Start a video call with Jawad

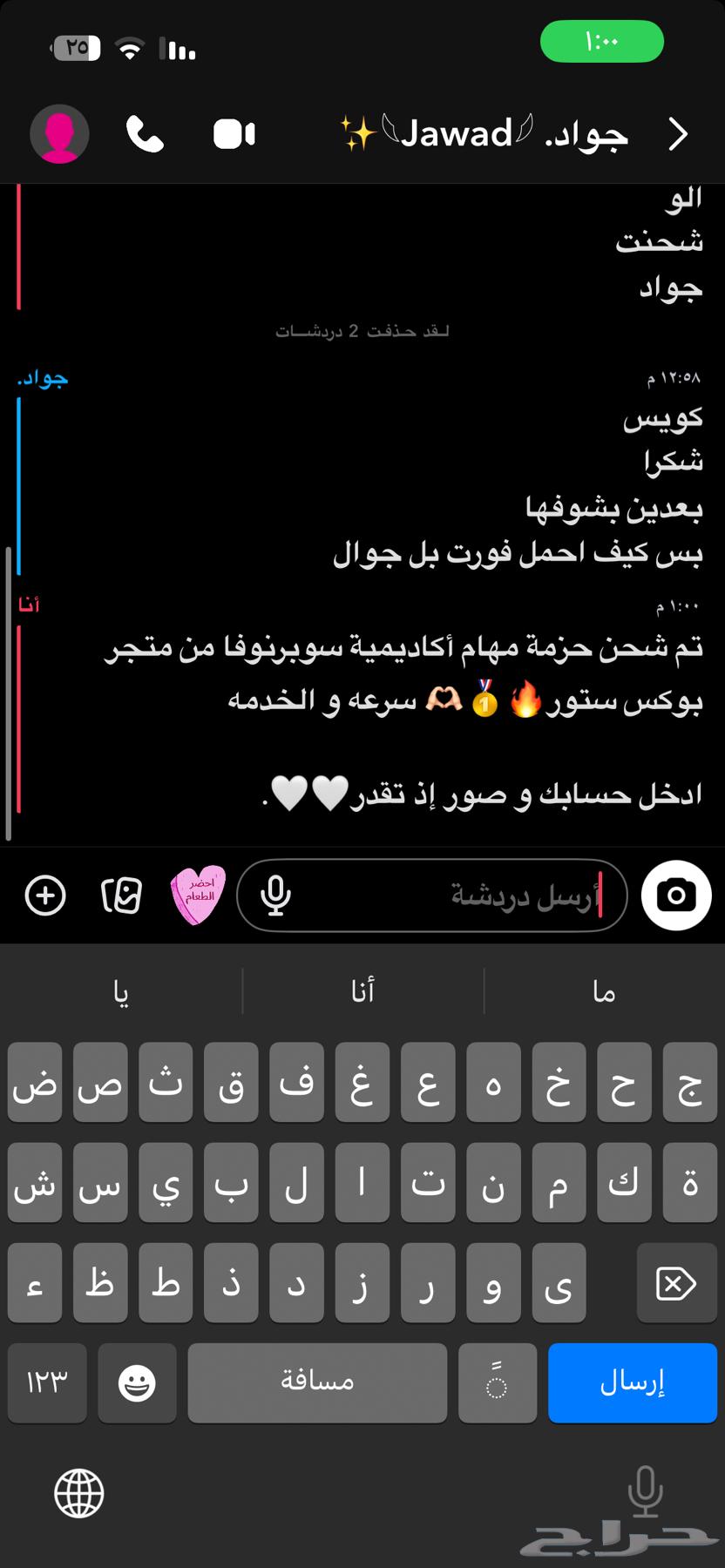click(234, 133)
